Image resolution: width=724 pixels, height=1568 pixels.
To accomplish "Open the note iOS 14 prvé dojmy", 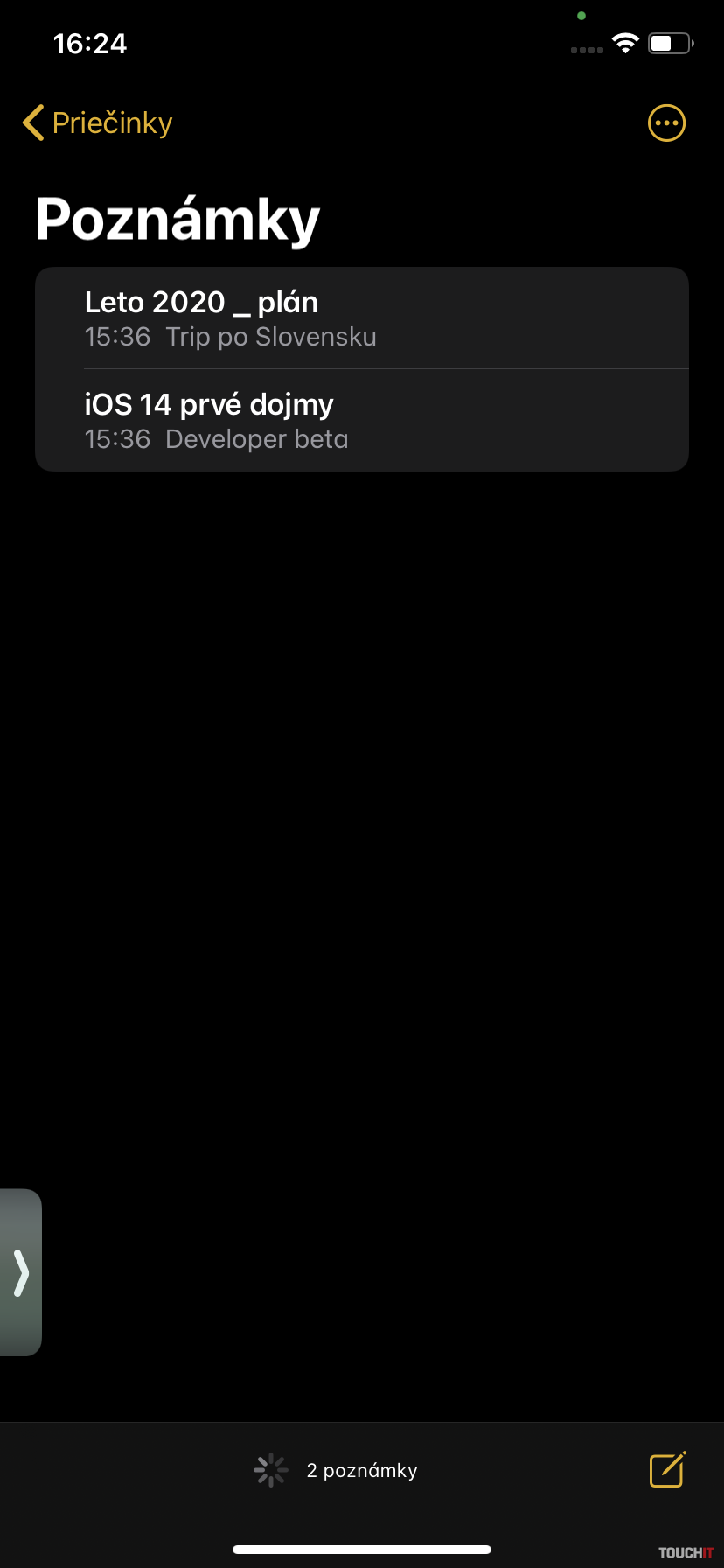I will pos(361,421).
